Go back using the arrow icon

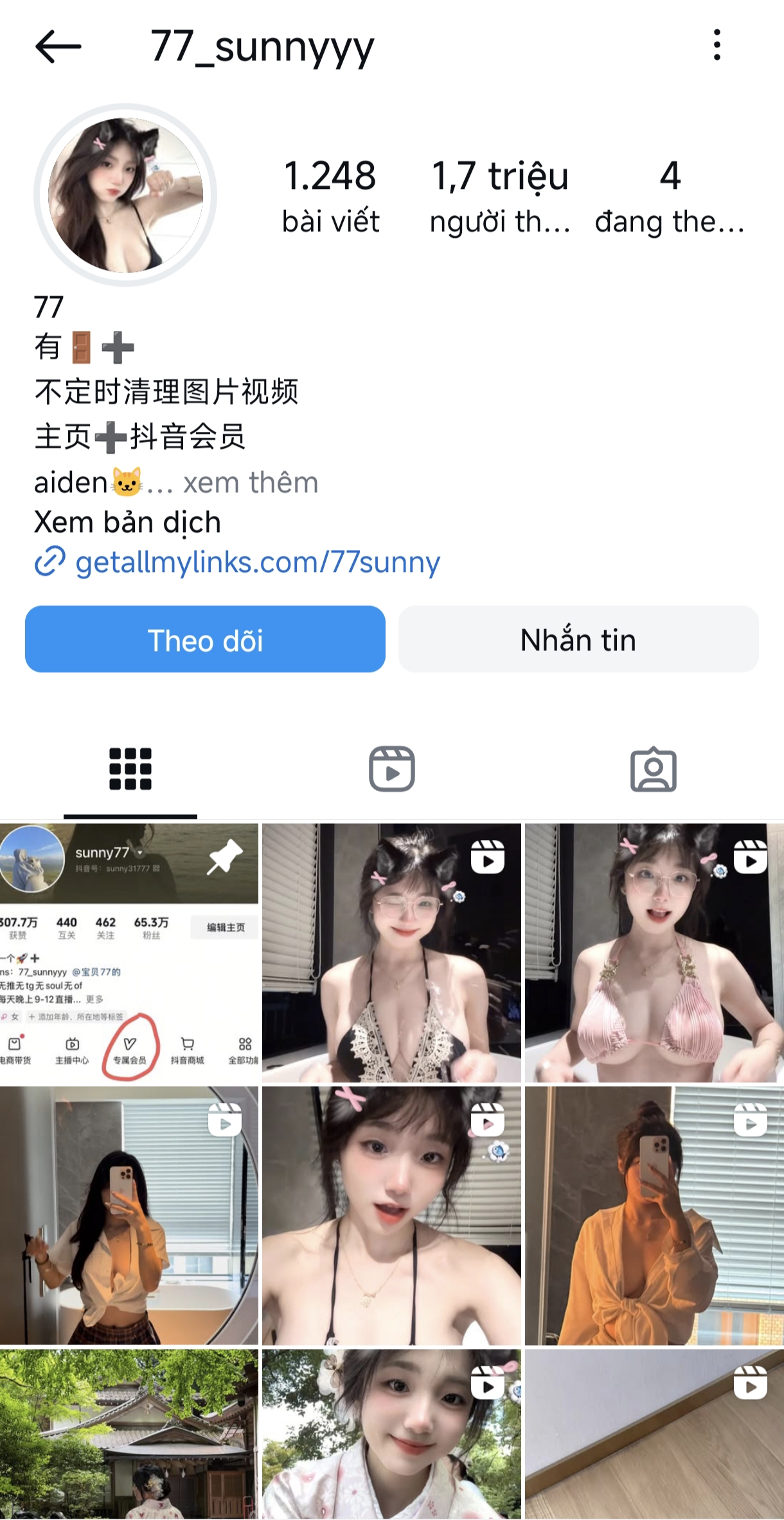(58, 46)
